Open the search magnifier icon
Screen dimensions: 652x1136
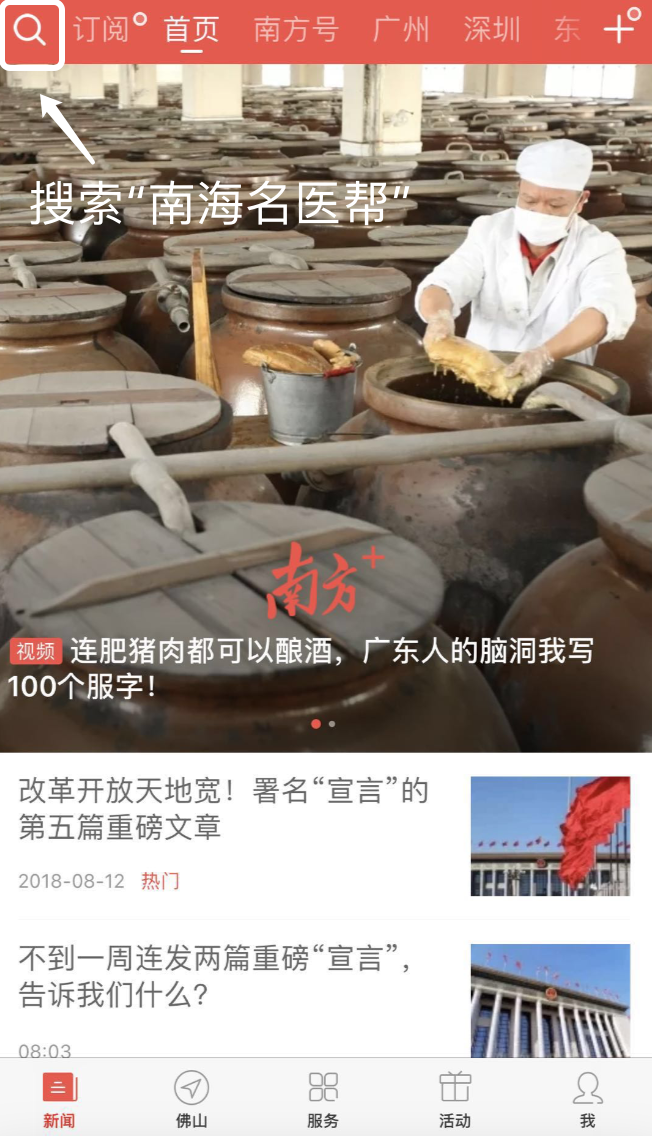click(x=30, y=30)
